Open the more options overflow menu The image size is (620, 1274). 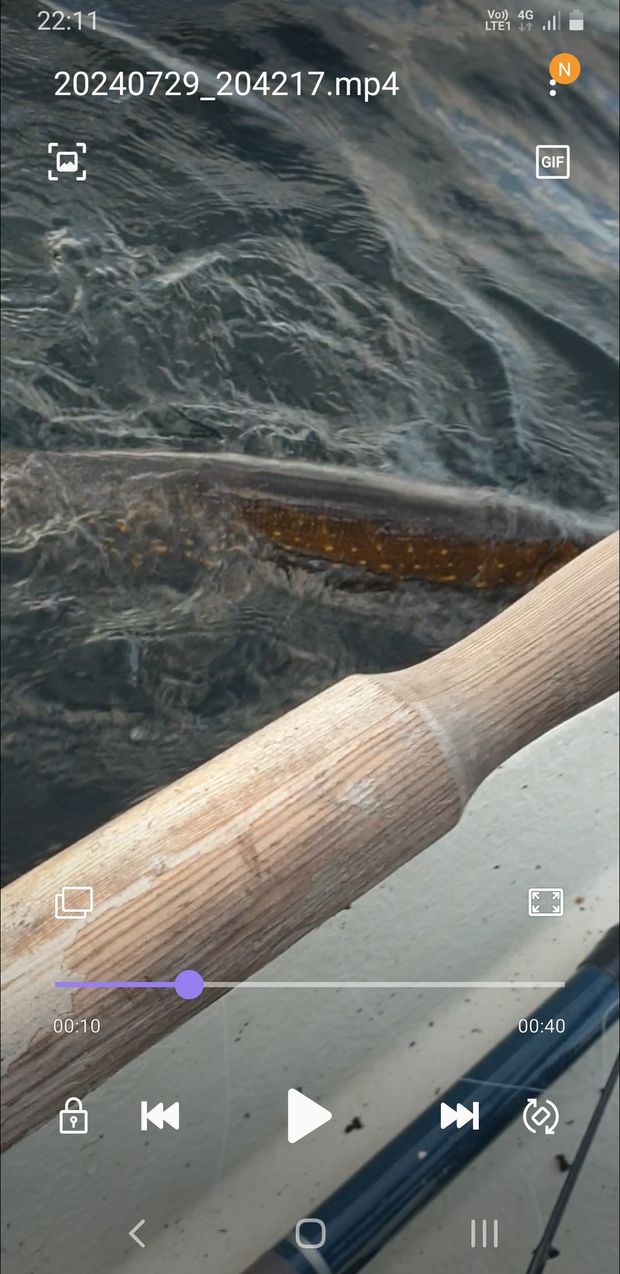pyautogui.click(x=553, y=84)
